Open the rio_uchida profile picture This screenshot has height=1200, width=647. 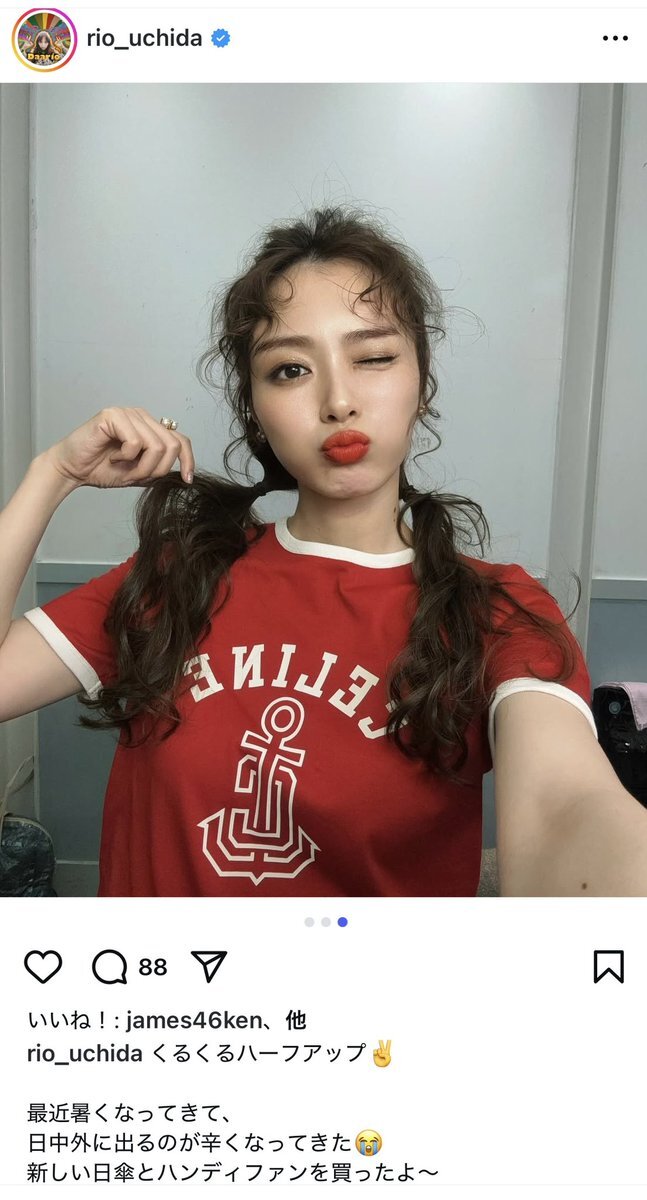[x=44, y=39]
